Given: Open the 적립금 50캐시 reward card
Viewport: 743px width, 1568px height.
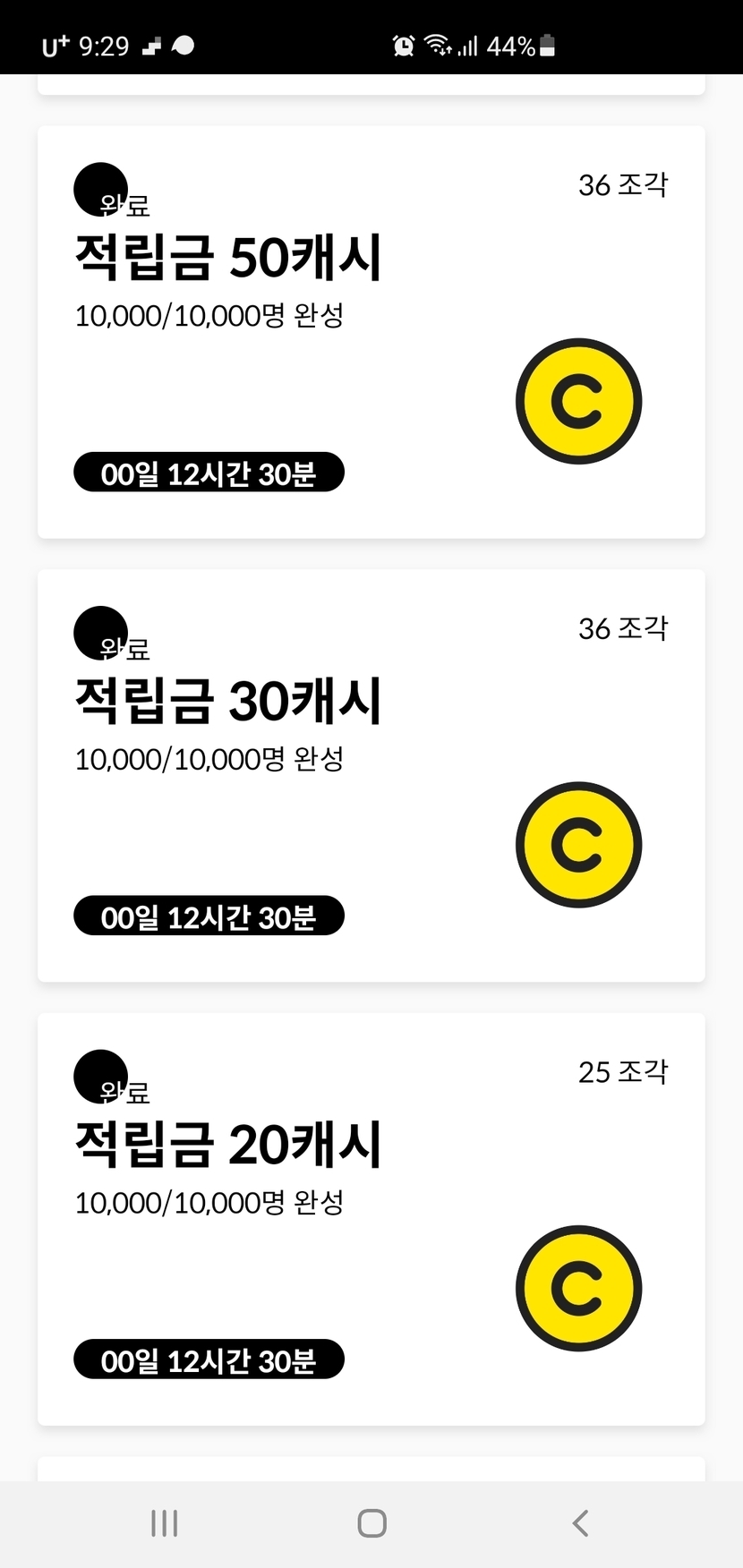Looking at the screenshot, I should (x=371, y=332).
